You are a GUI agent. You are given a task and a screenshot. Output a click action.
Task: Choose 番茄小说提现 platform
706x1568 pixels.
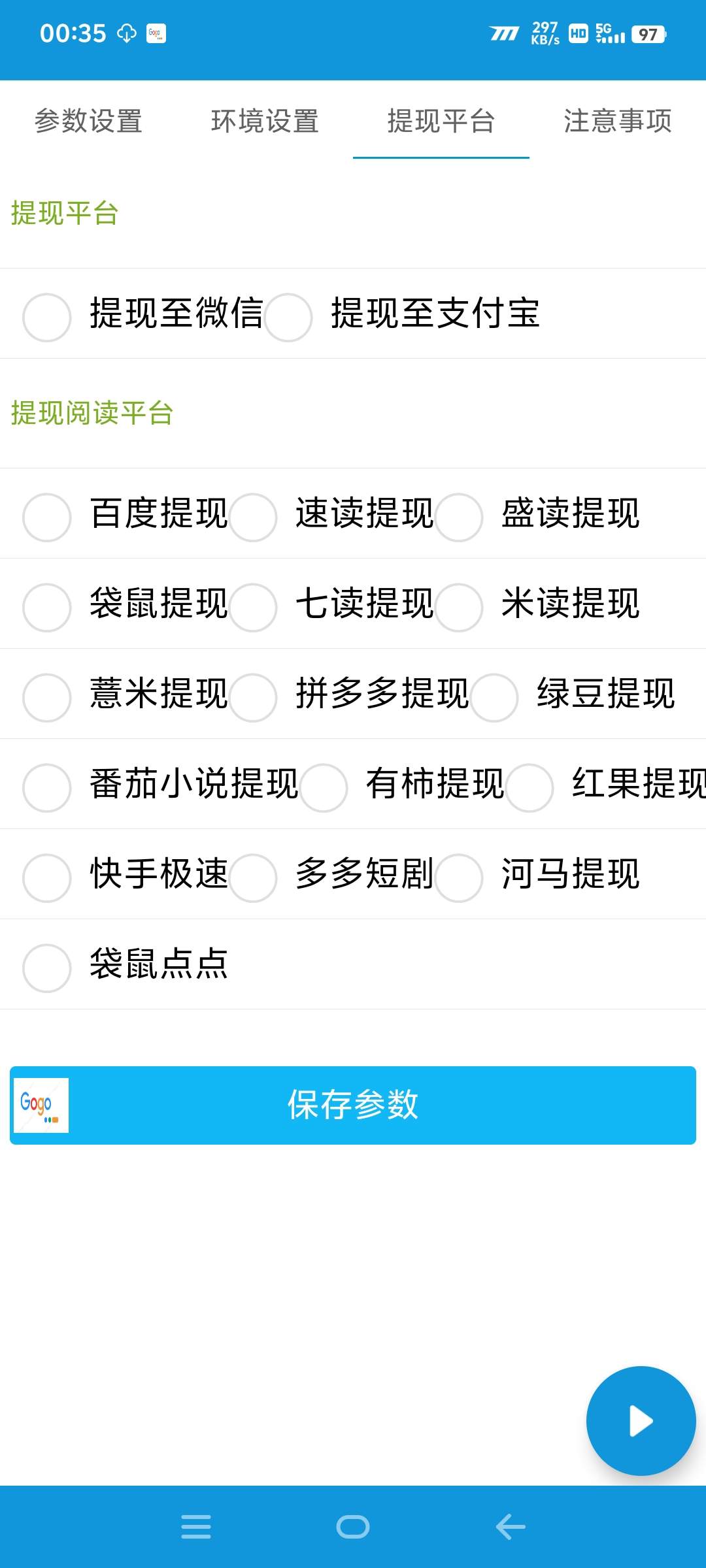[46, 789]
